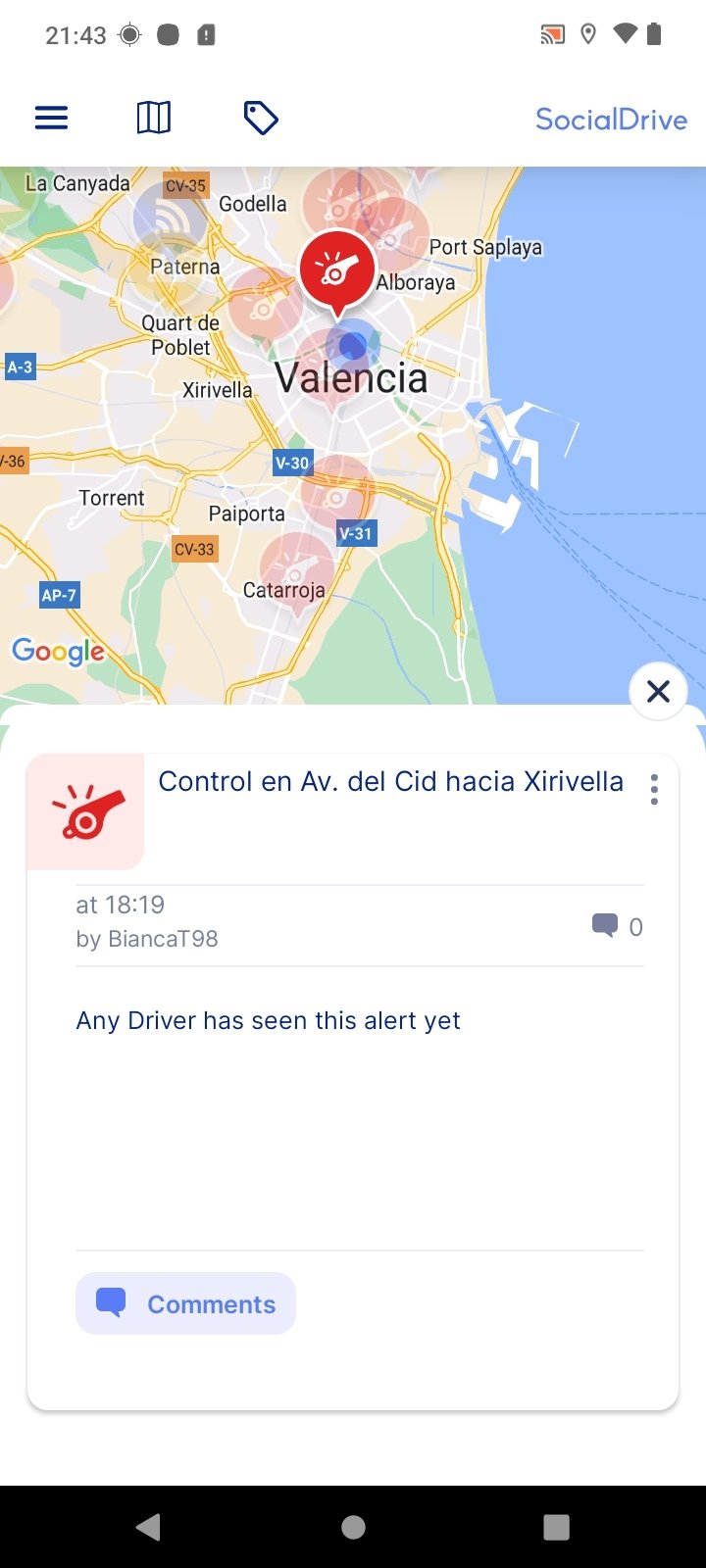Close the alert detail panel

[x=658, y=691]
